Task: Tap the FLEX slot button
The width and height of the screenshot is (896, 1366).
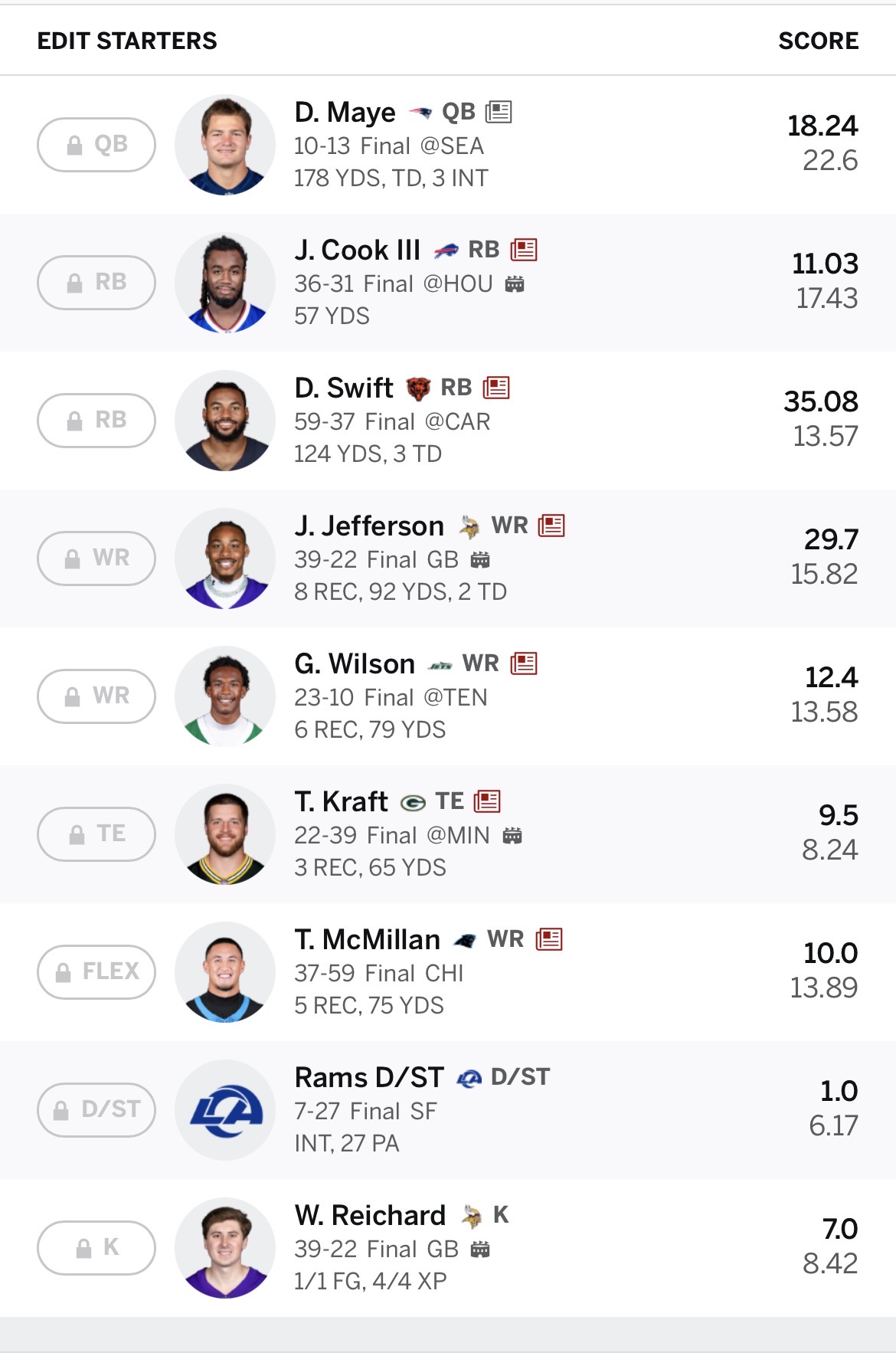Action: coord(96,972)
